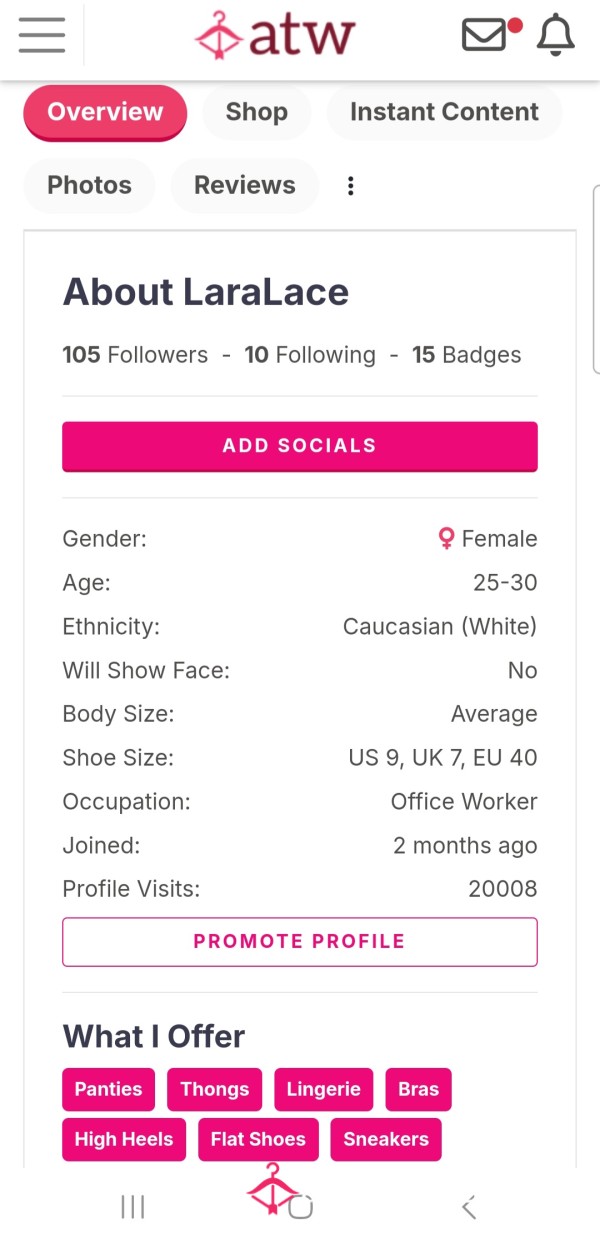Select the Flat Shoes chip

point(258,1139)
